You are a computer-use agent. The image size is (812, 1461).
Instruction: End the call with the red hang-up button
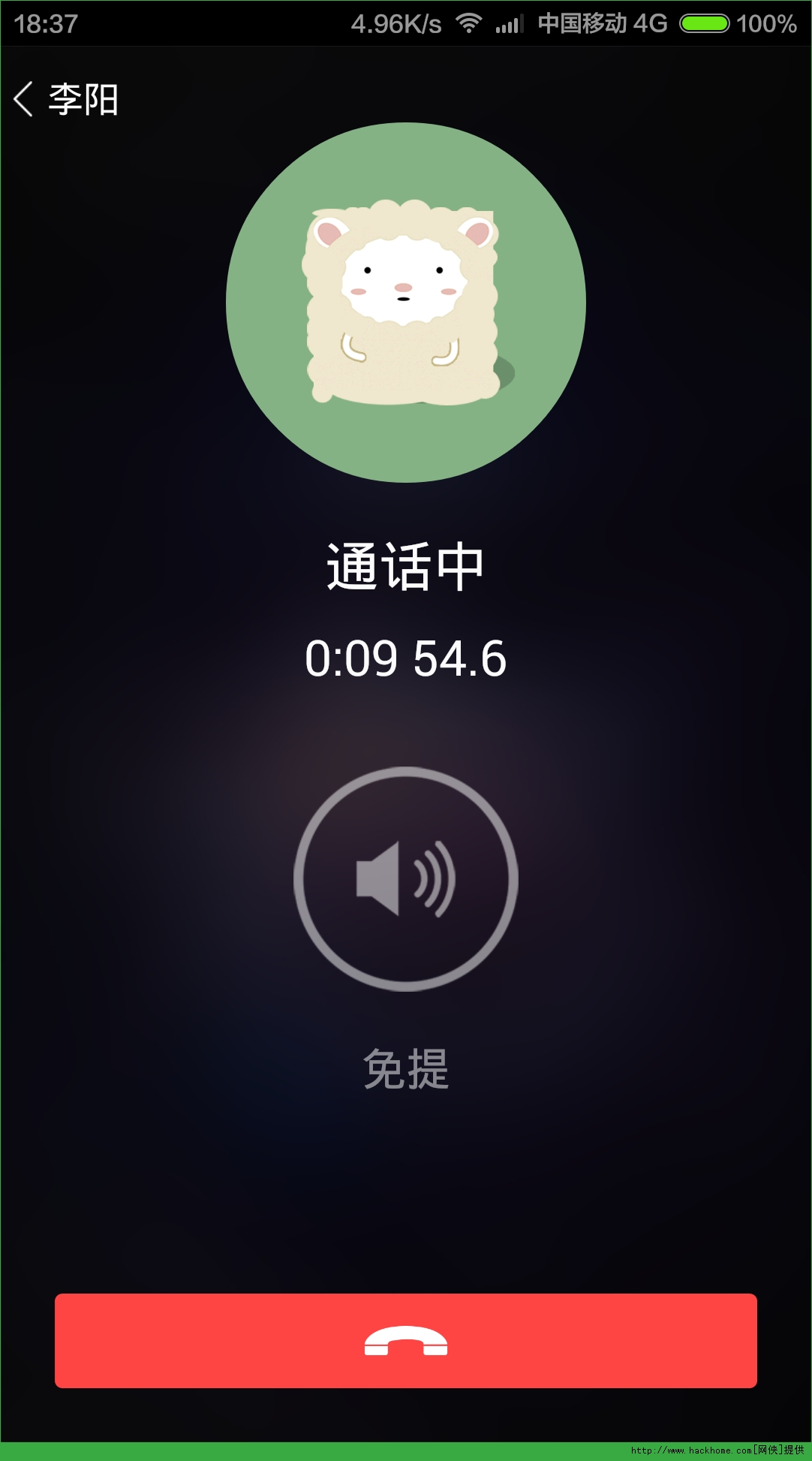click(406, 1340)
